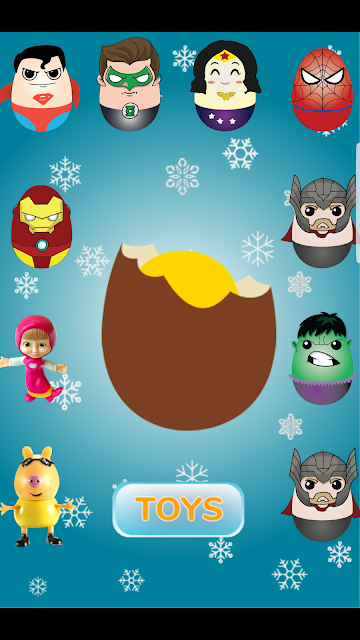Open the TOYS collection button
Image resolution: width=360 pixels, height=640 pixels.
(178, 509)
